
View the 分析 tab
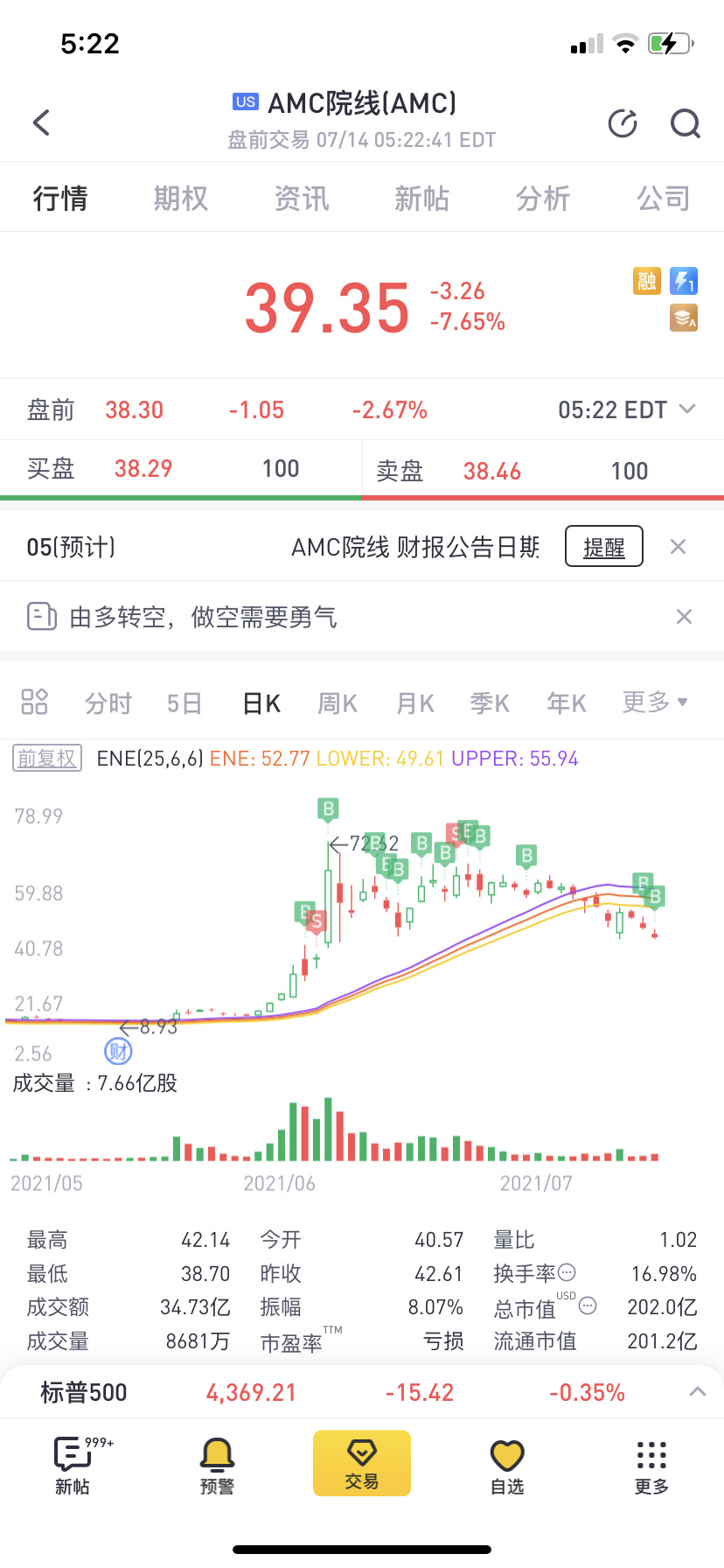(x=542, y=199)
